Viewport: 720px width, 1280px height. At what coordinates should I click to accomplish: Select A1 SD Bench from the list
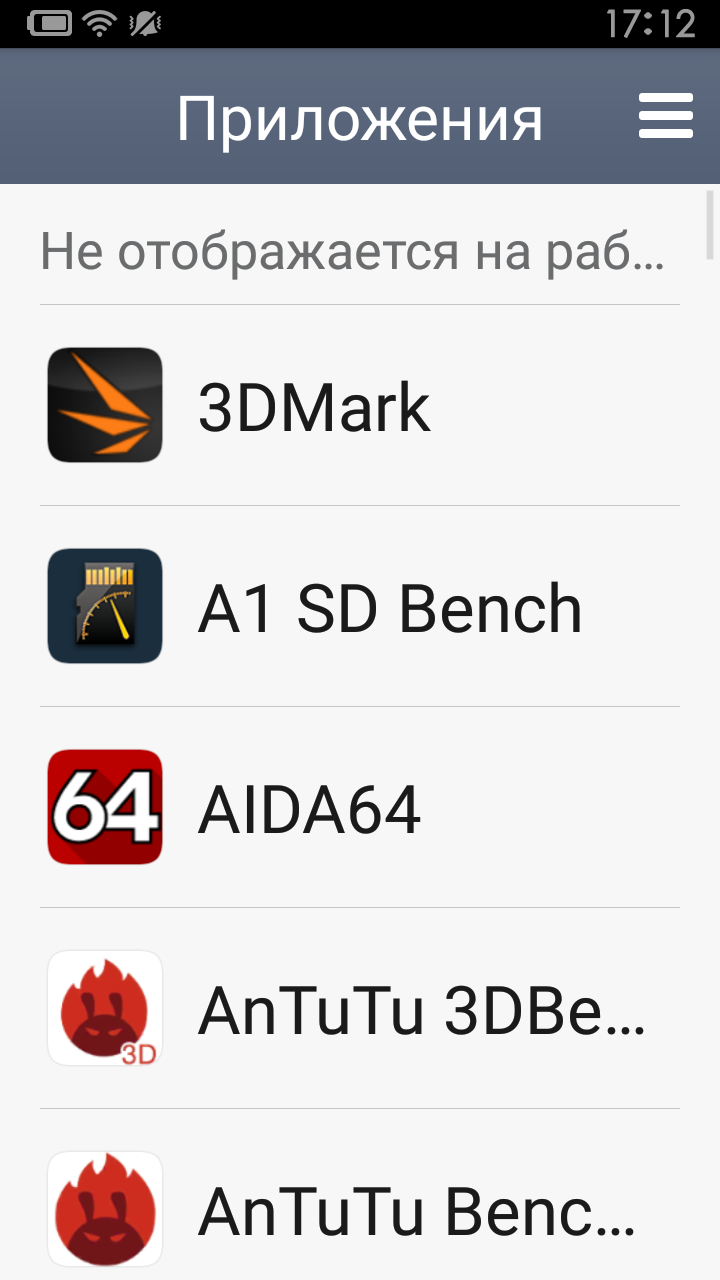click(x=360, y=606)
